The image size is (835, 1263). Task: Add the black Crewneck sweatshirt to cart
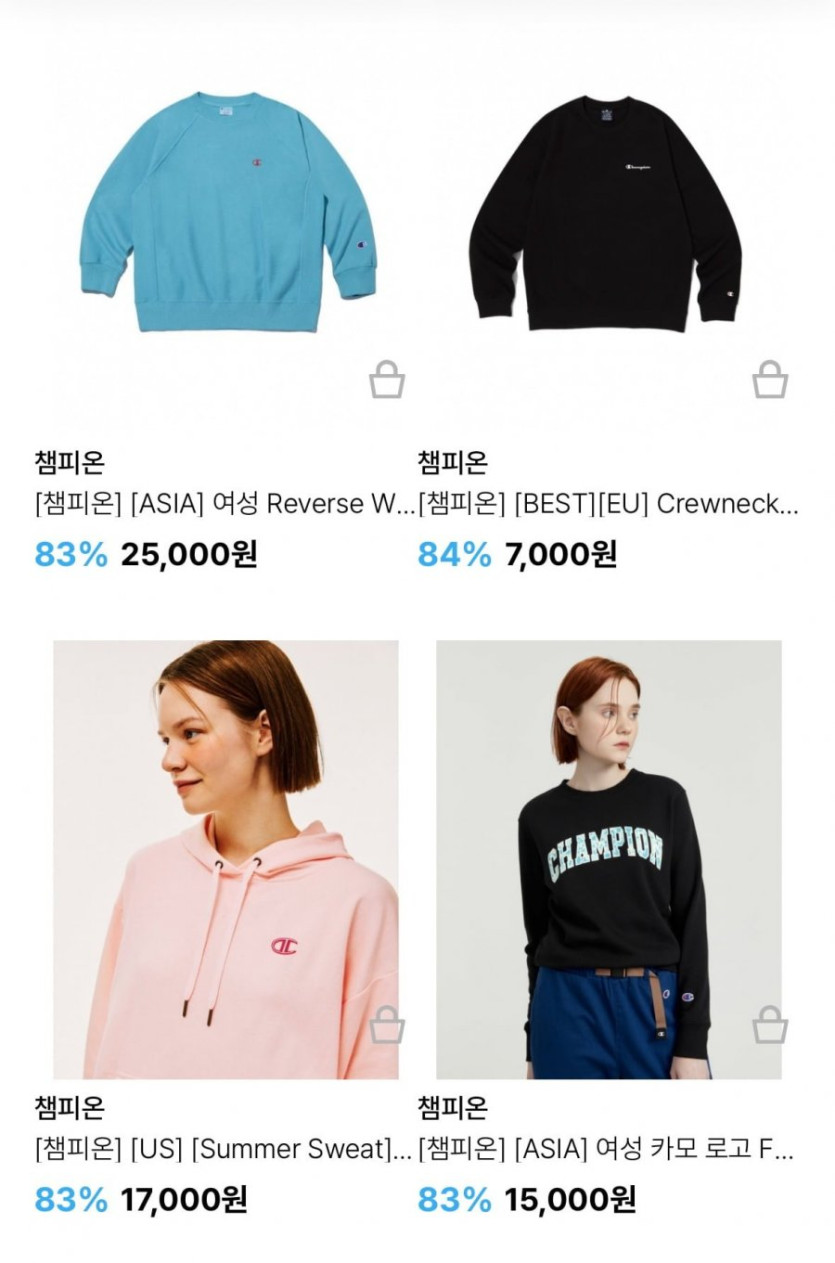point(770,379)
